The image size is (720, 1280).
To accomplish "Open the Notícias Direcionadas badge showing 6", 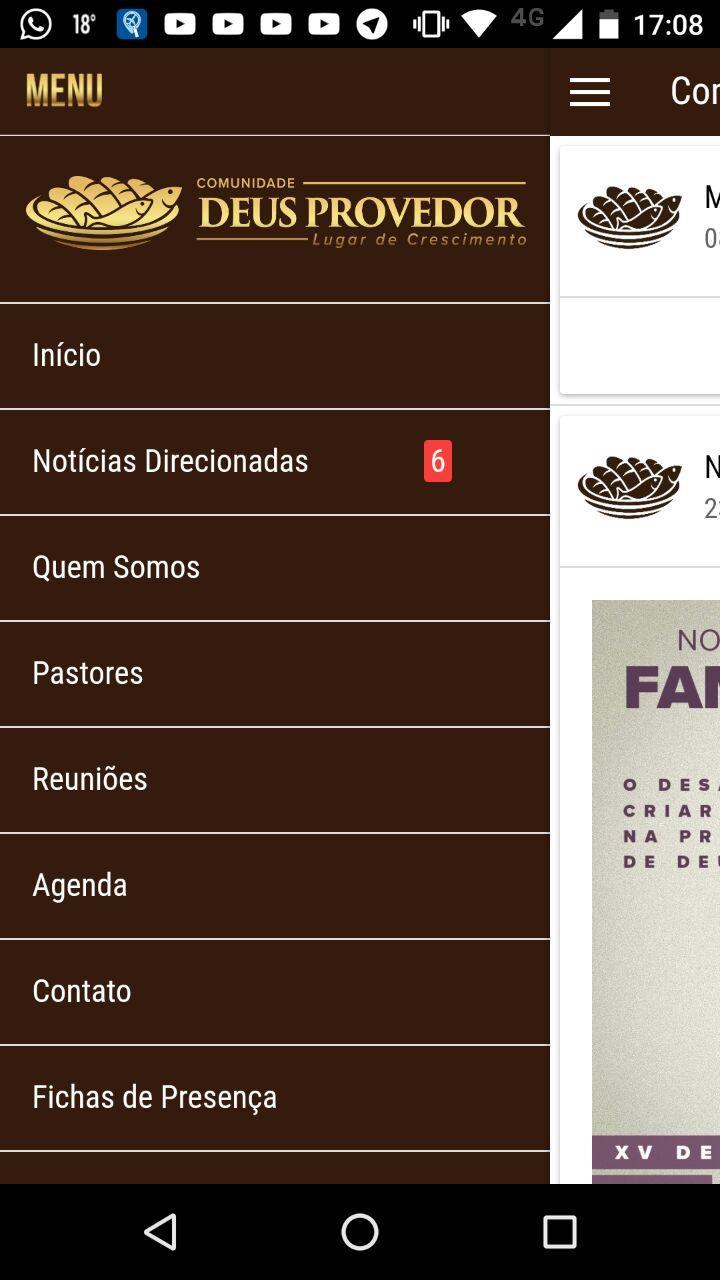I will (x=436, y=461).
